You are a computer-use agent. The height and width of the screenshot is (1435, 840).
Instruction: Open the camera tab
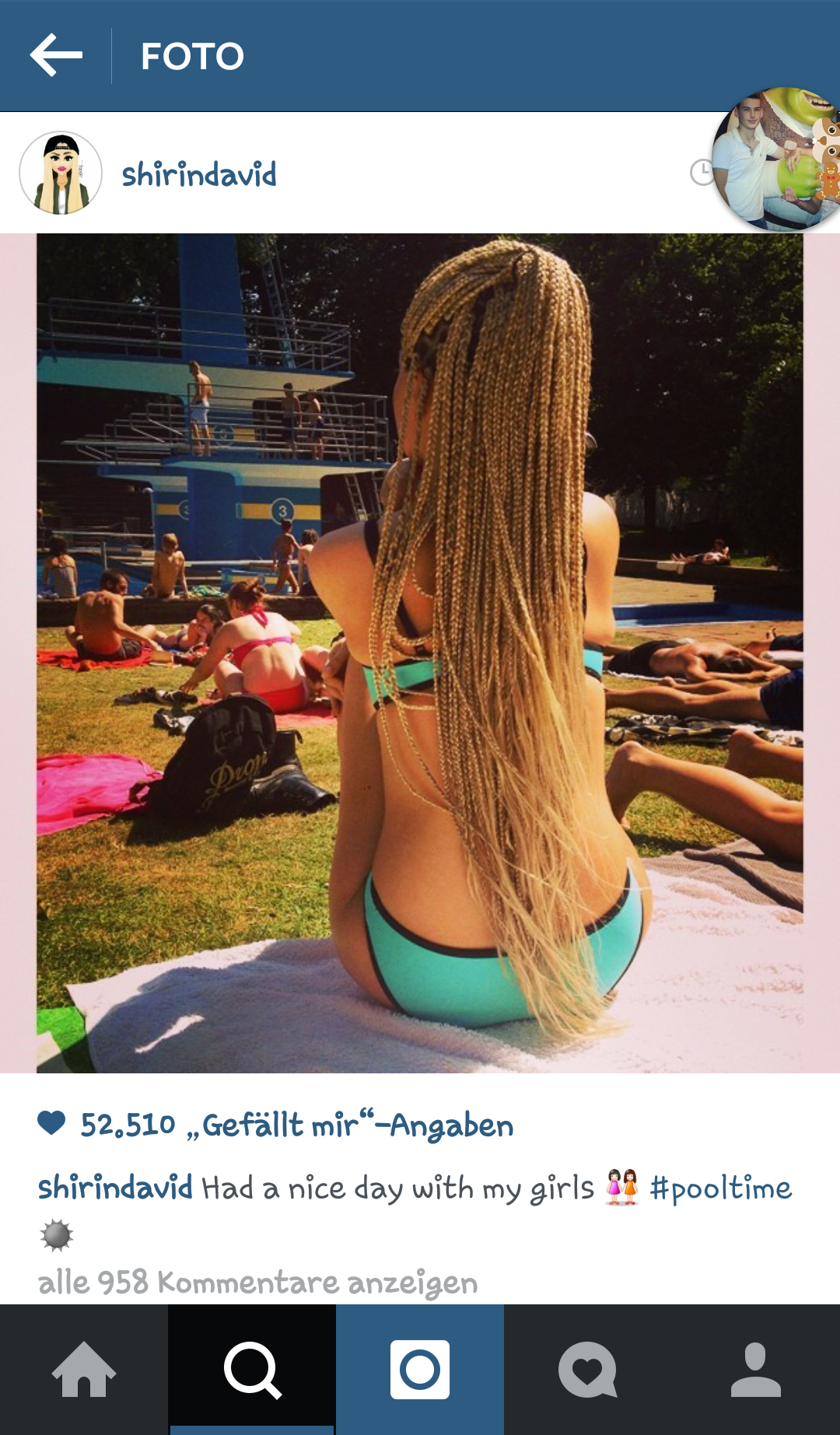pos(420,1370)
